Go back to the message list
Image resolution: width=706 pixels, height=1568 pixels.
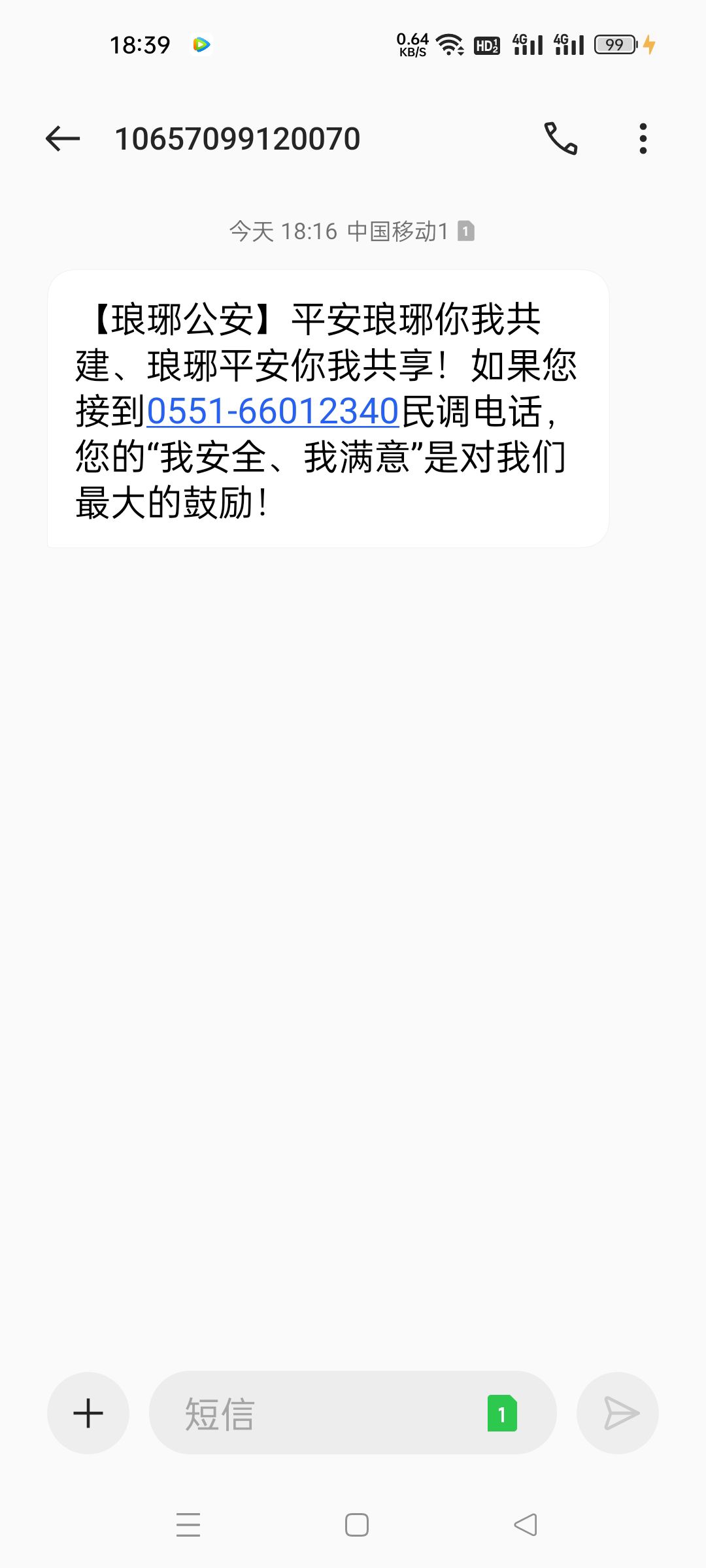[x=63, y=139]
